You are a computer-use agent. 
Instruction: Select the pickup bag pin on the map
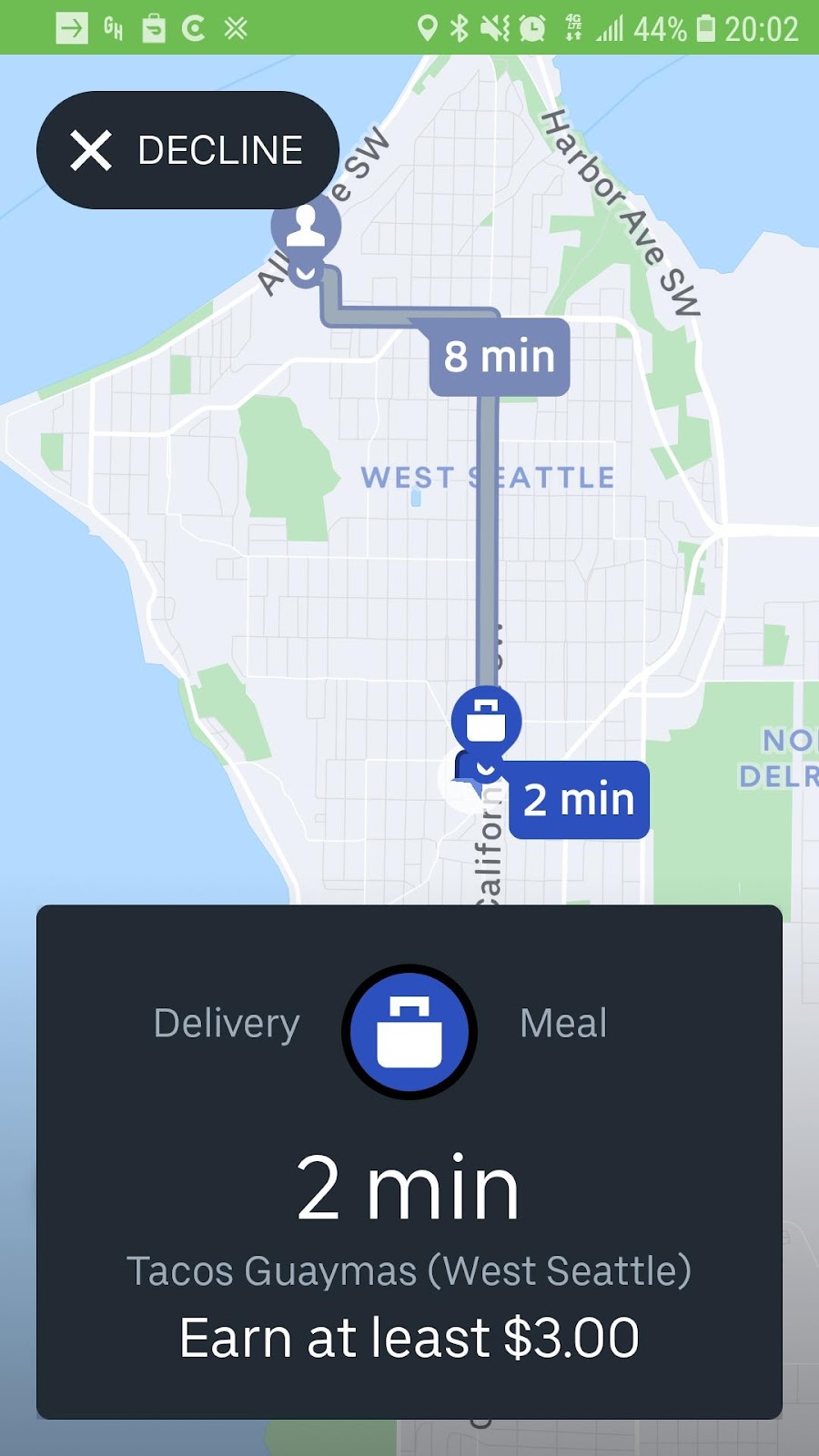484,719
